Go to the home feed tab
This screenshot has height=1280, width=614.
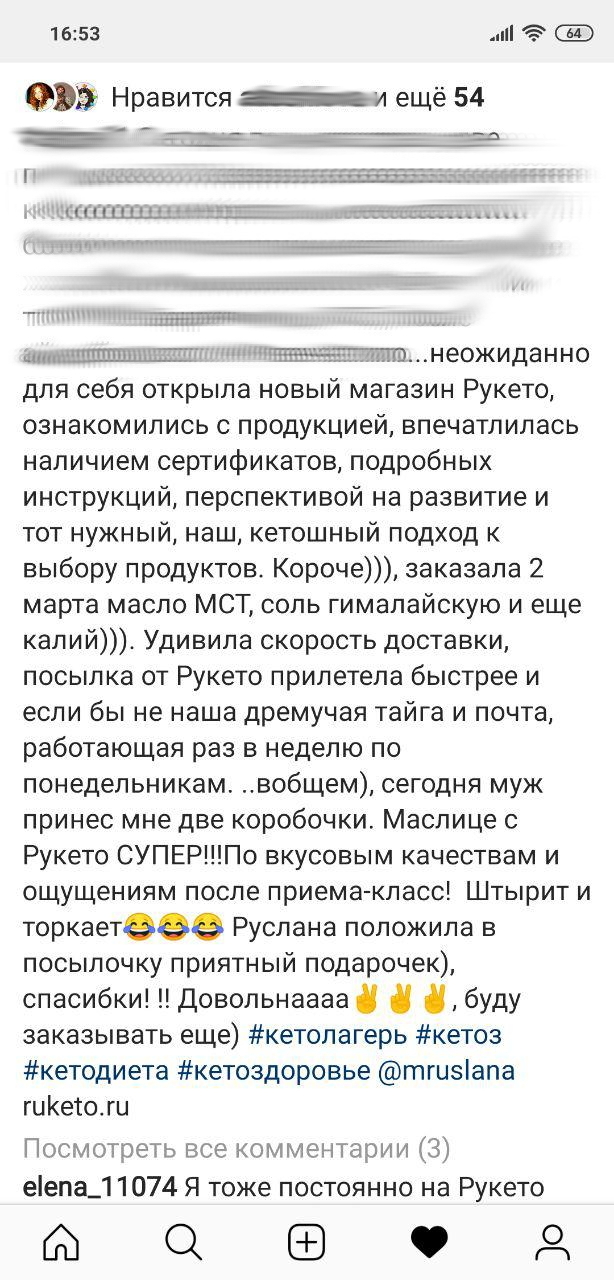(x=61, y=1242)
